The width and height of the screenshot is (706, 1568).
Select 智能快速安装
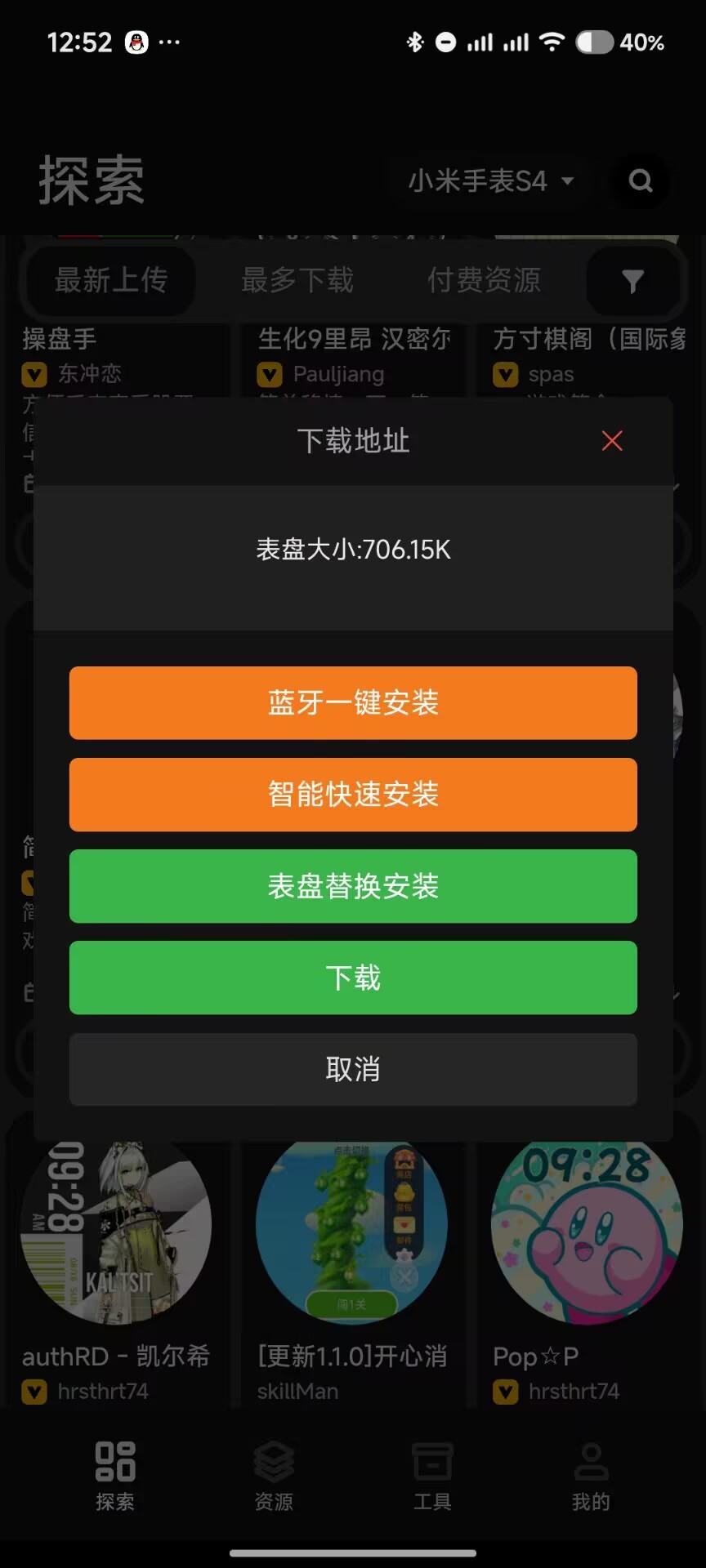[x=353, y=795]
